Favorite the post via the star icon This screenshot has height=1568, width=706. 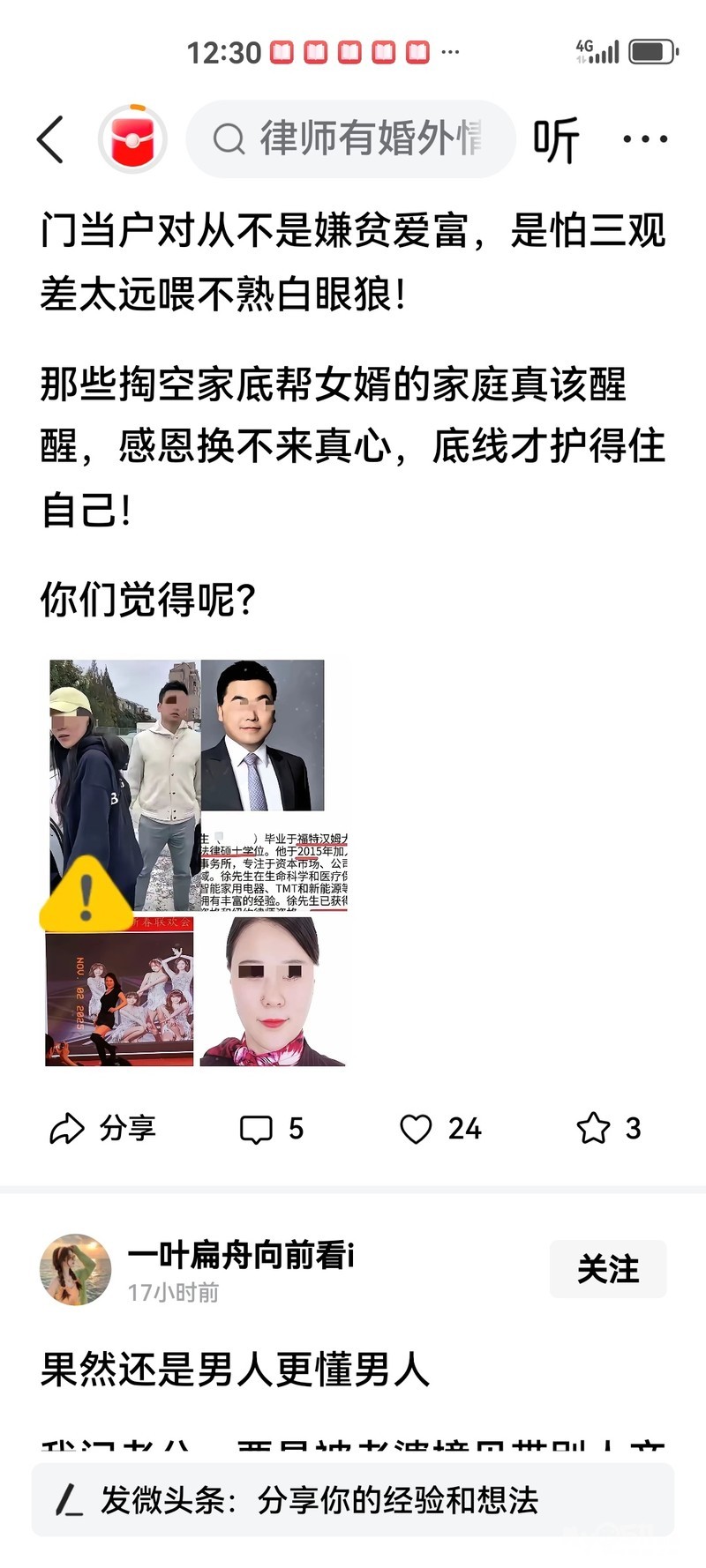[x=607, y=1128]
